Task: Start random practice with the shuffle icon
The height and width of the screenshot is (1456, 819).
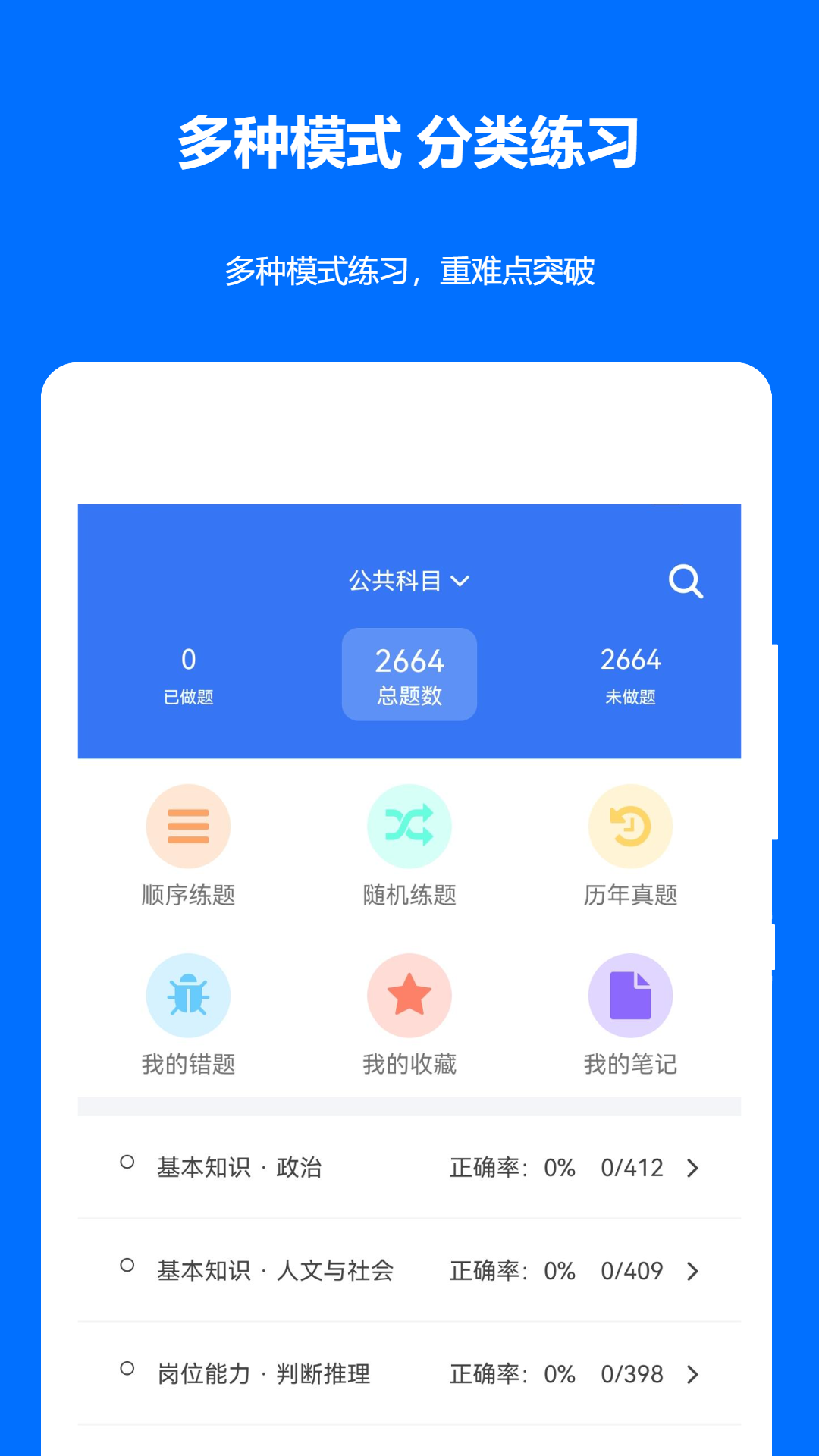Action: click(x=409, y=826)
